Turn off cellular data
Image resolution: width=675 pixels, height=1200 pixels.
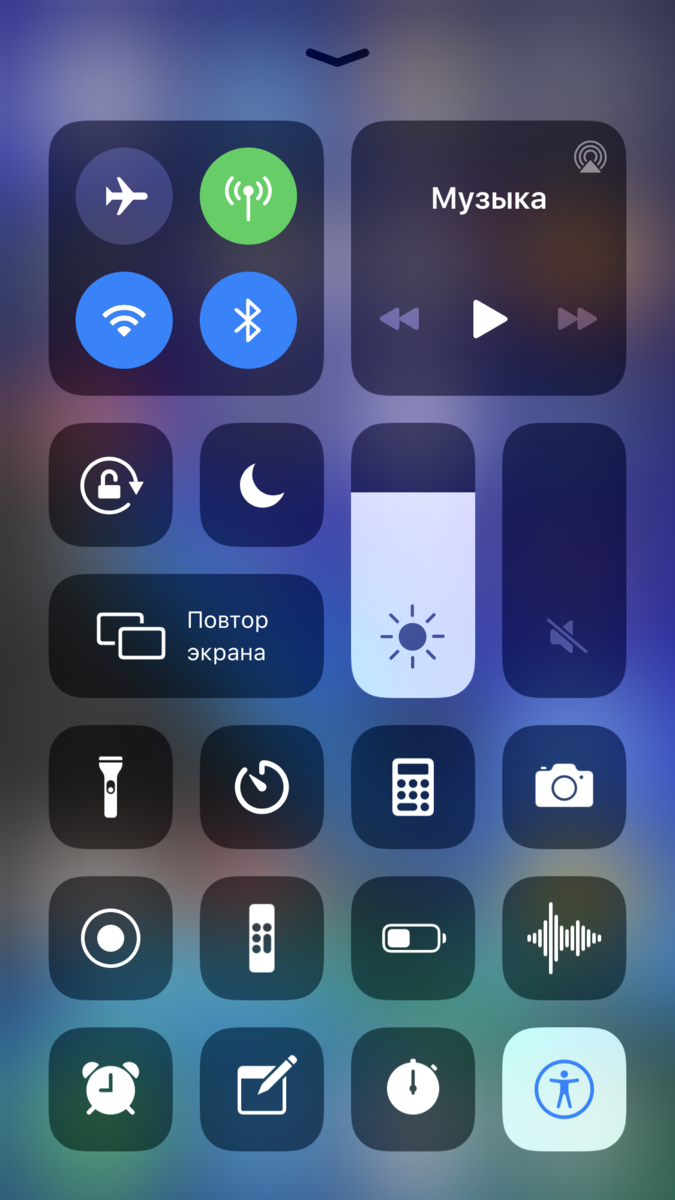pos(248,196)
